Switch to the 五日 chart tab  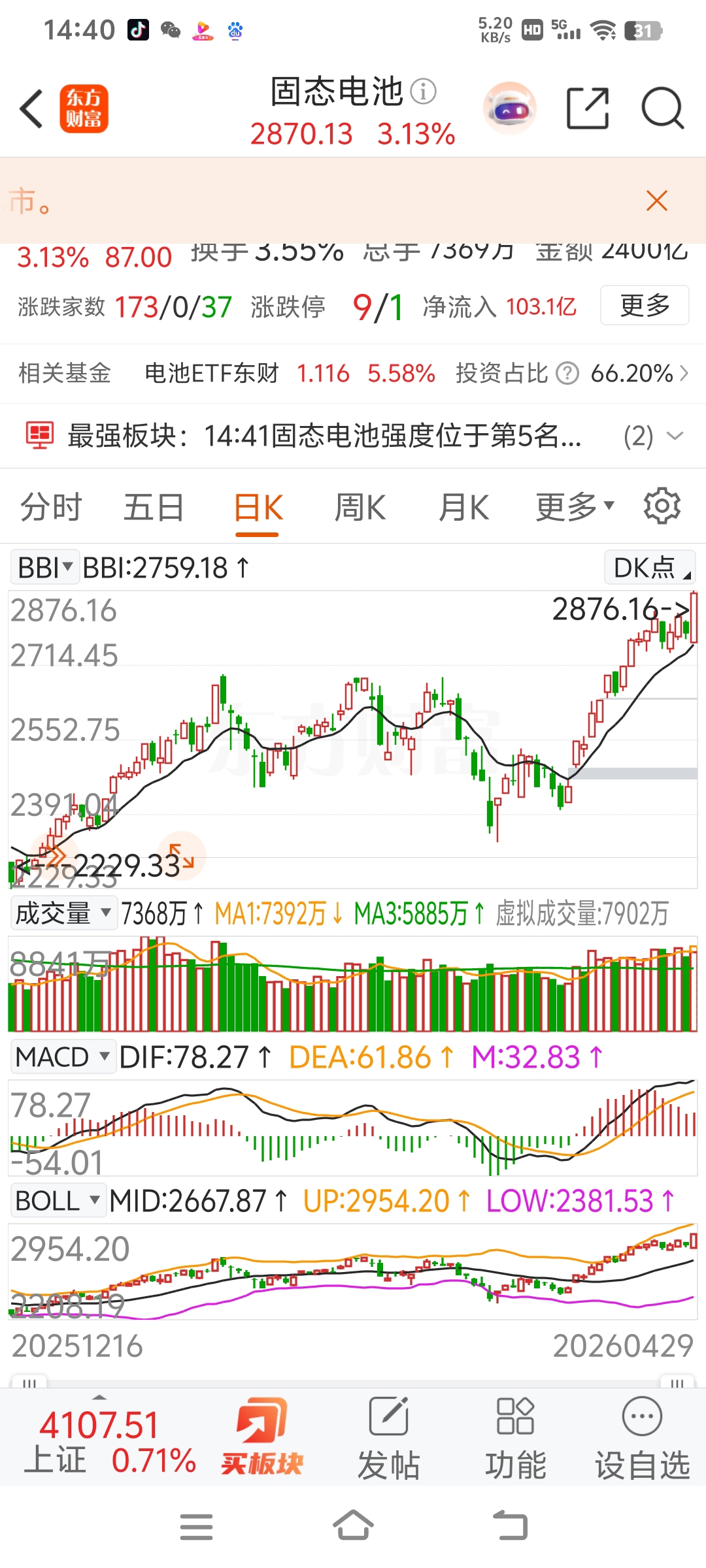(154, 508)
